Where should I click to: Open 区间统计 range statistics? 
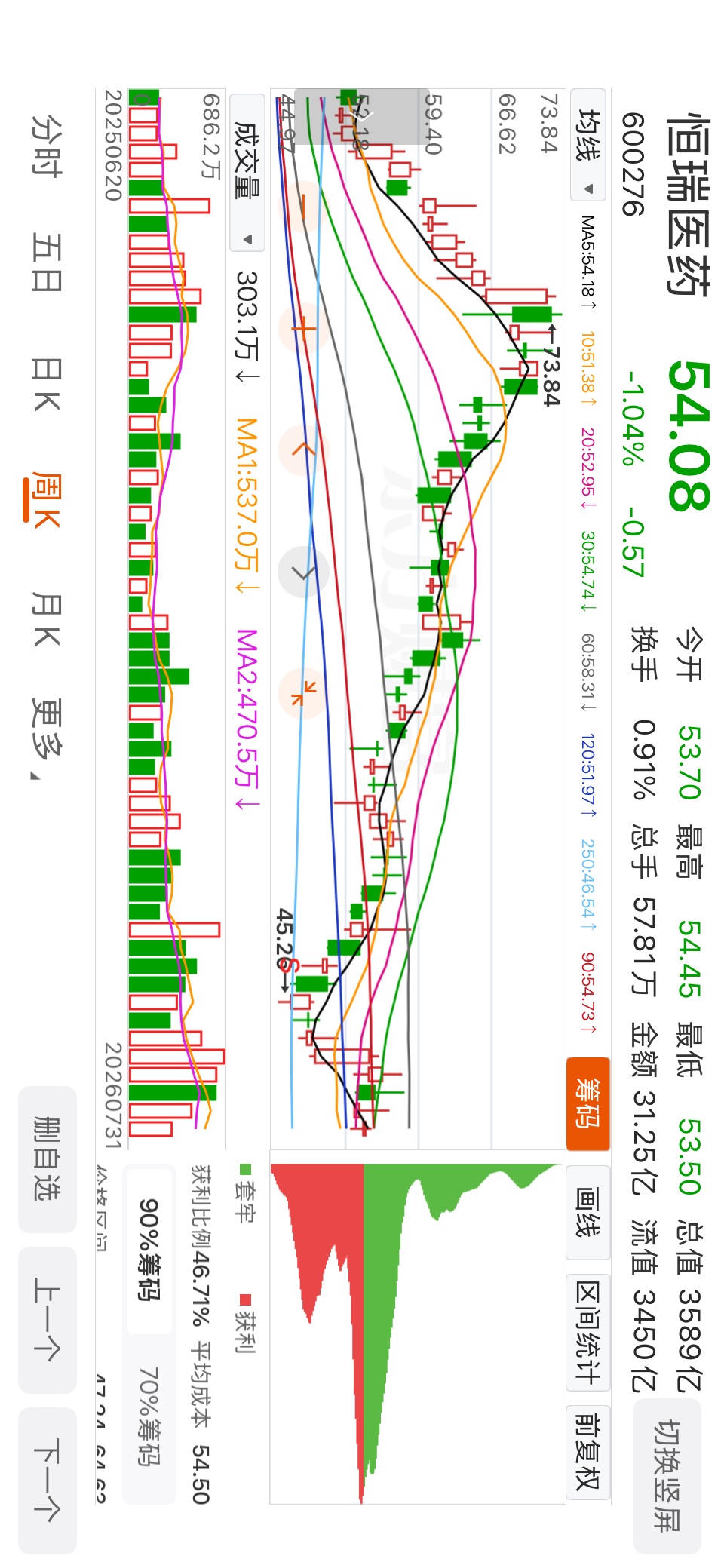[x=588, y=1332]
